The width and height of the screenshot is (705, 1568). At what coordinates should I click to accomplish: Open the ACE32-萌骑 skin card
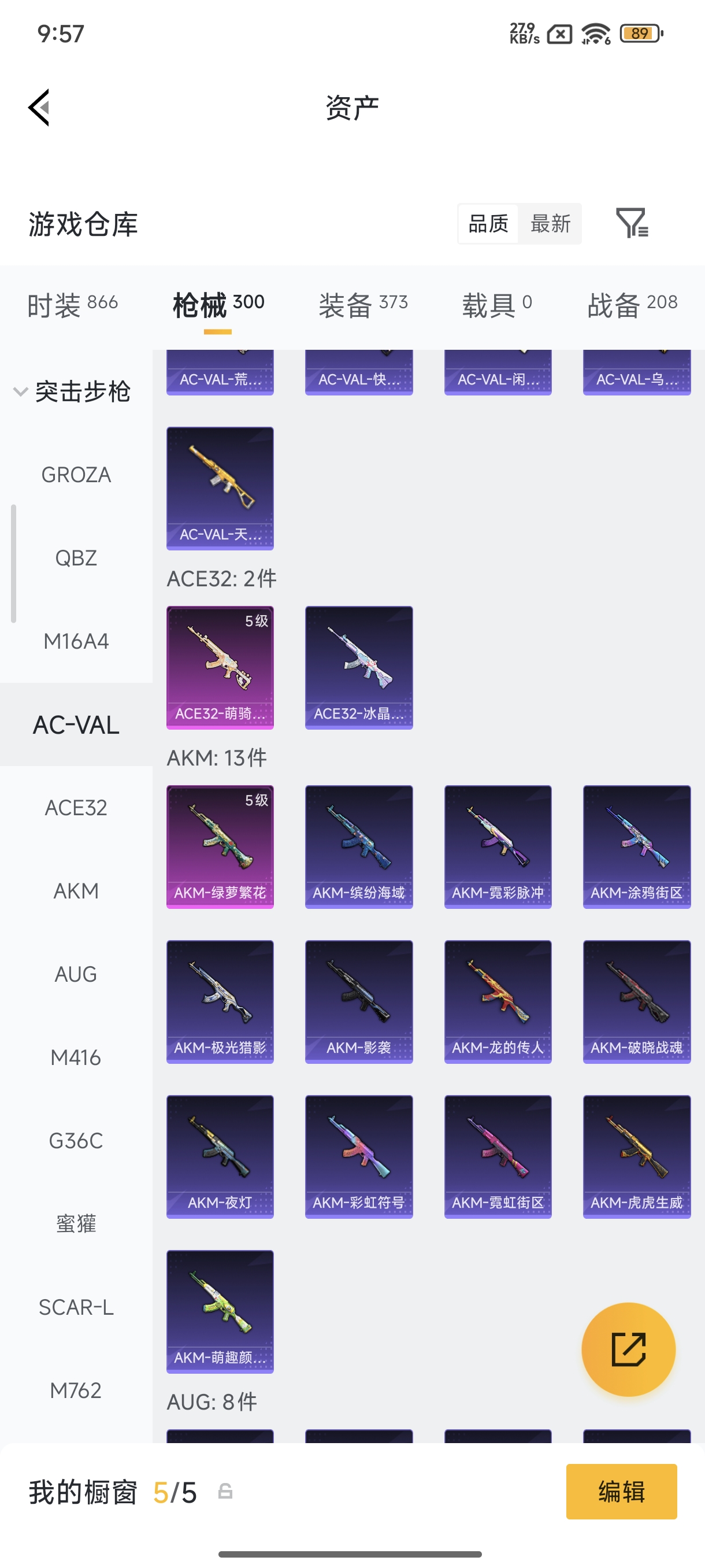[220, 667]
